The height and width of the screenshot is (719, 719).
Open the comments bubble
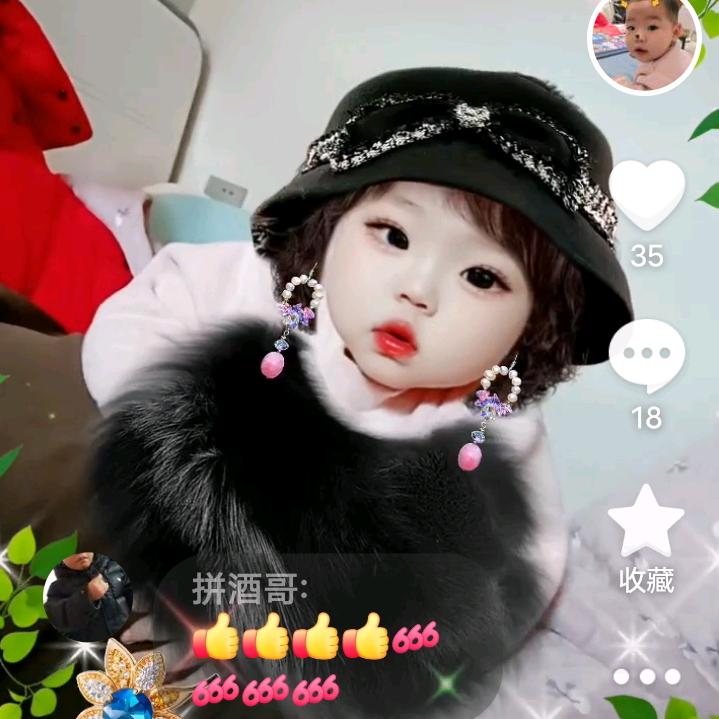pos(647,356)
